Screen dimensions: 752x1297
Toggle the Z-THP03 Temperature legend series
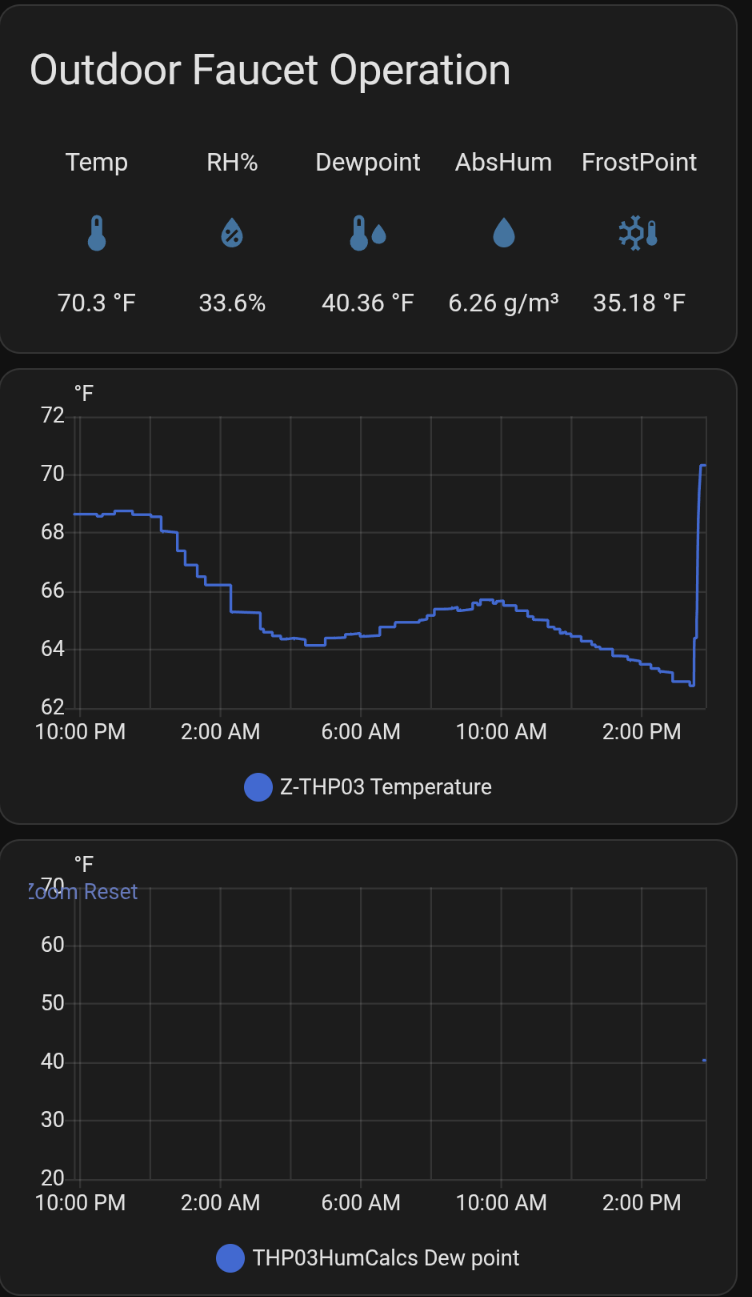368,787
